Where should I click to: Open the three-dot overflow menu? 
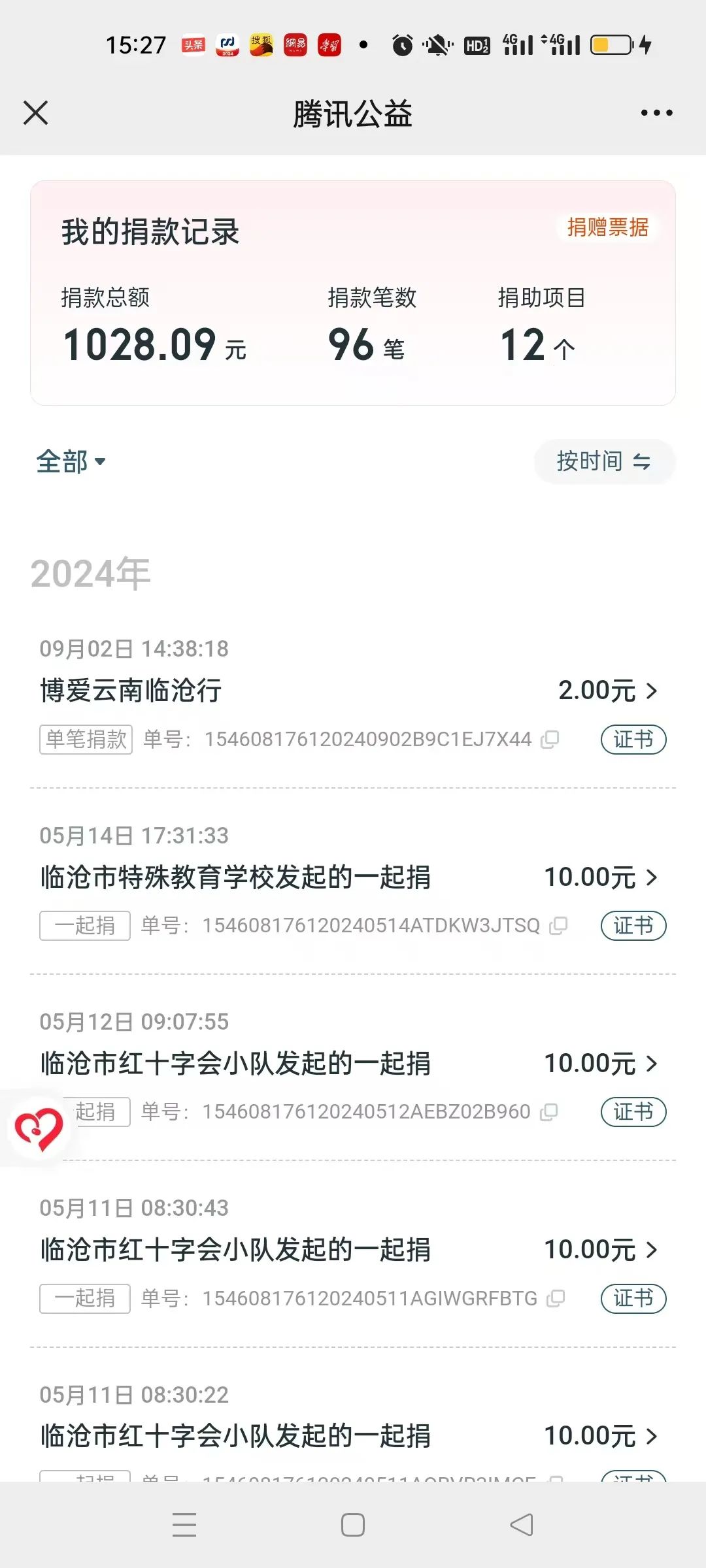[656, 113]
